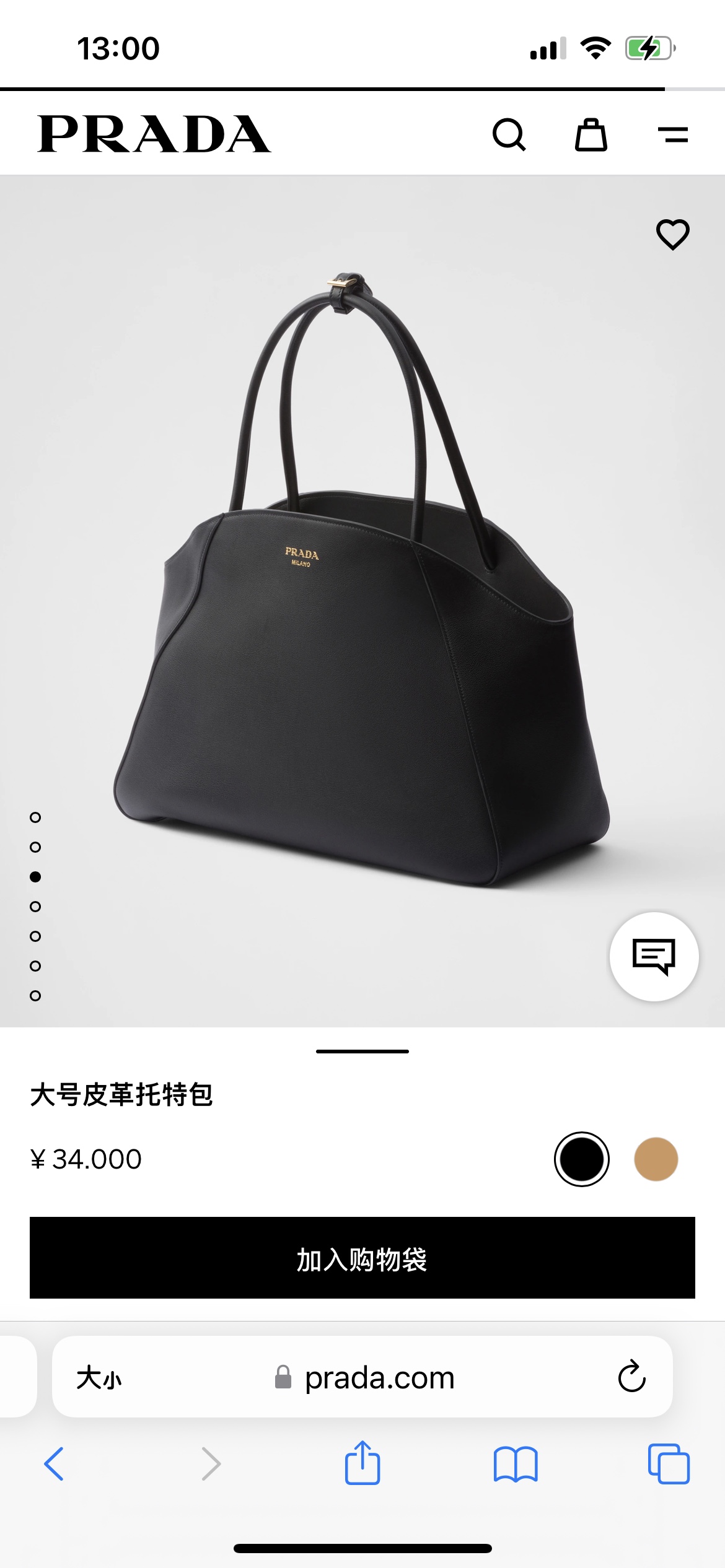Open Safari bookmarks

(516, 1464)
